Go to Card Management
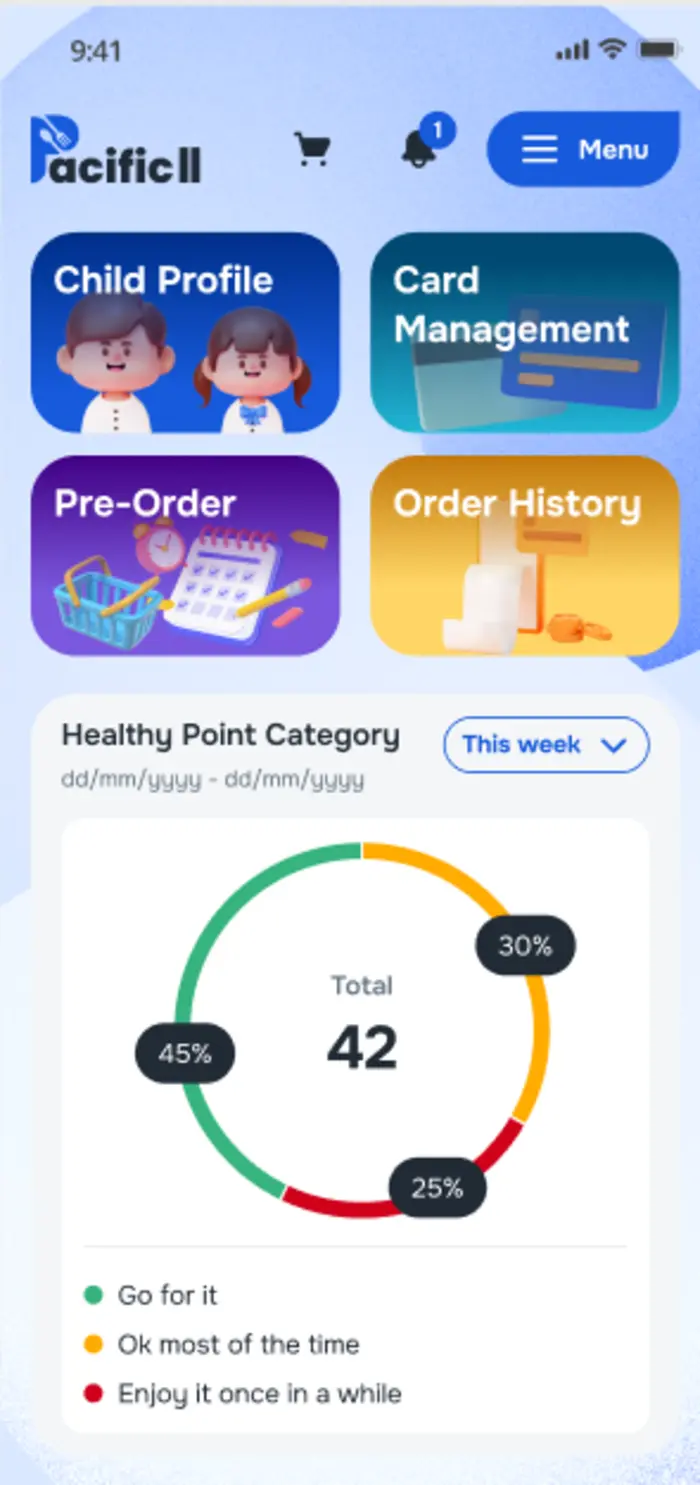Image resolution: width=700 pixels, height=1485 pixels. click(525, 333)
